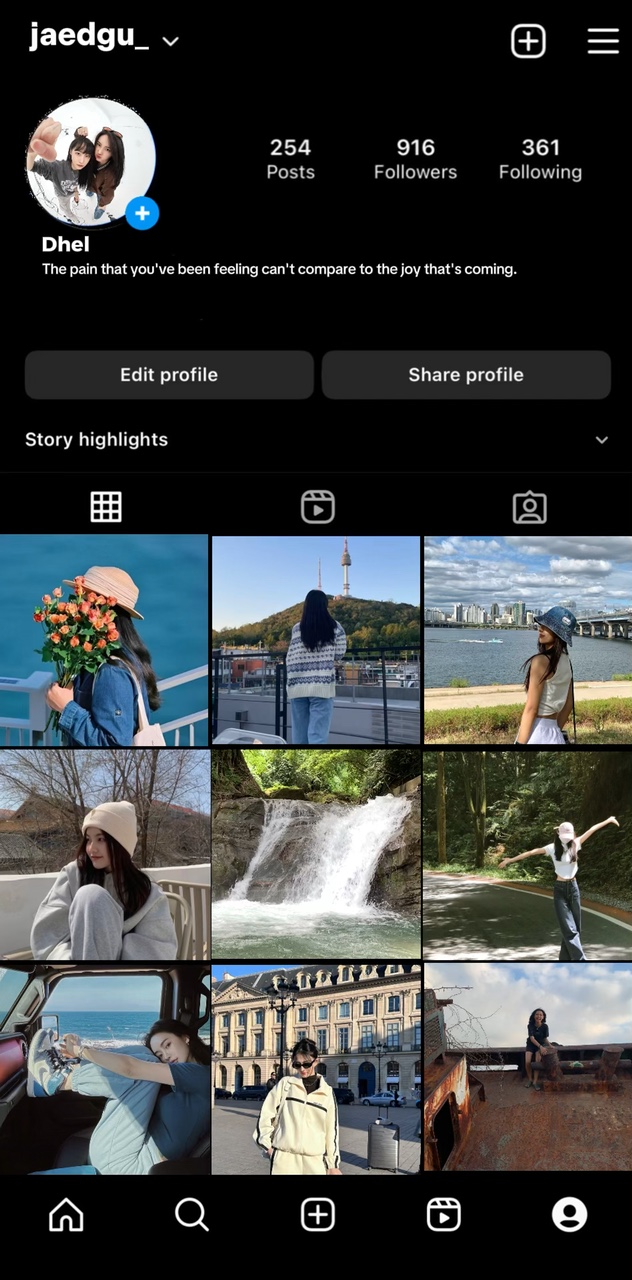Switch to the tagged photos tab

click(x=529, y=507)
